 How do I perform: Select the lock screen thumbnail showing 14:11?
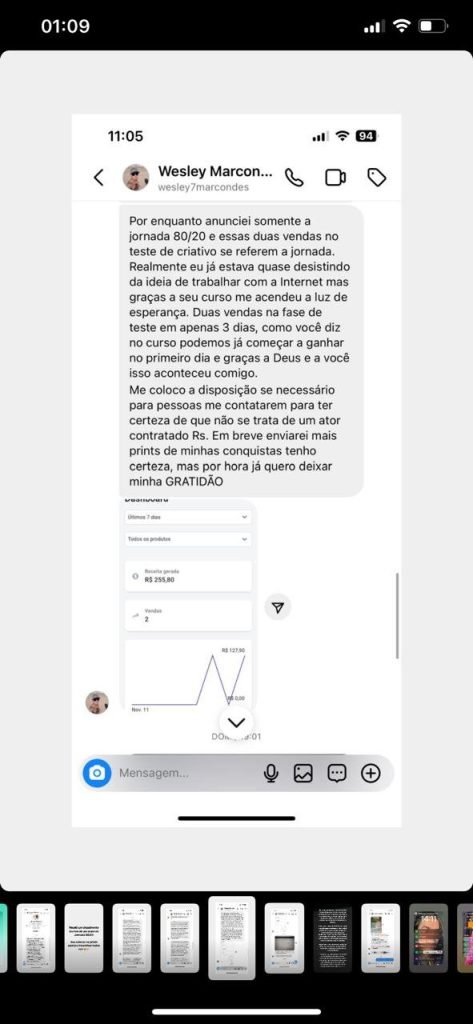coord(429,938)
